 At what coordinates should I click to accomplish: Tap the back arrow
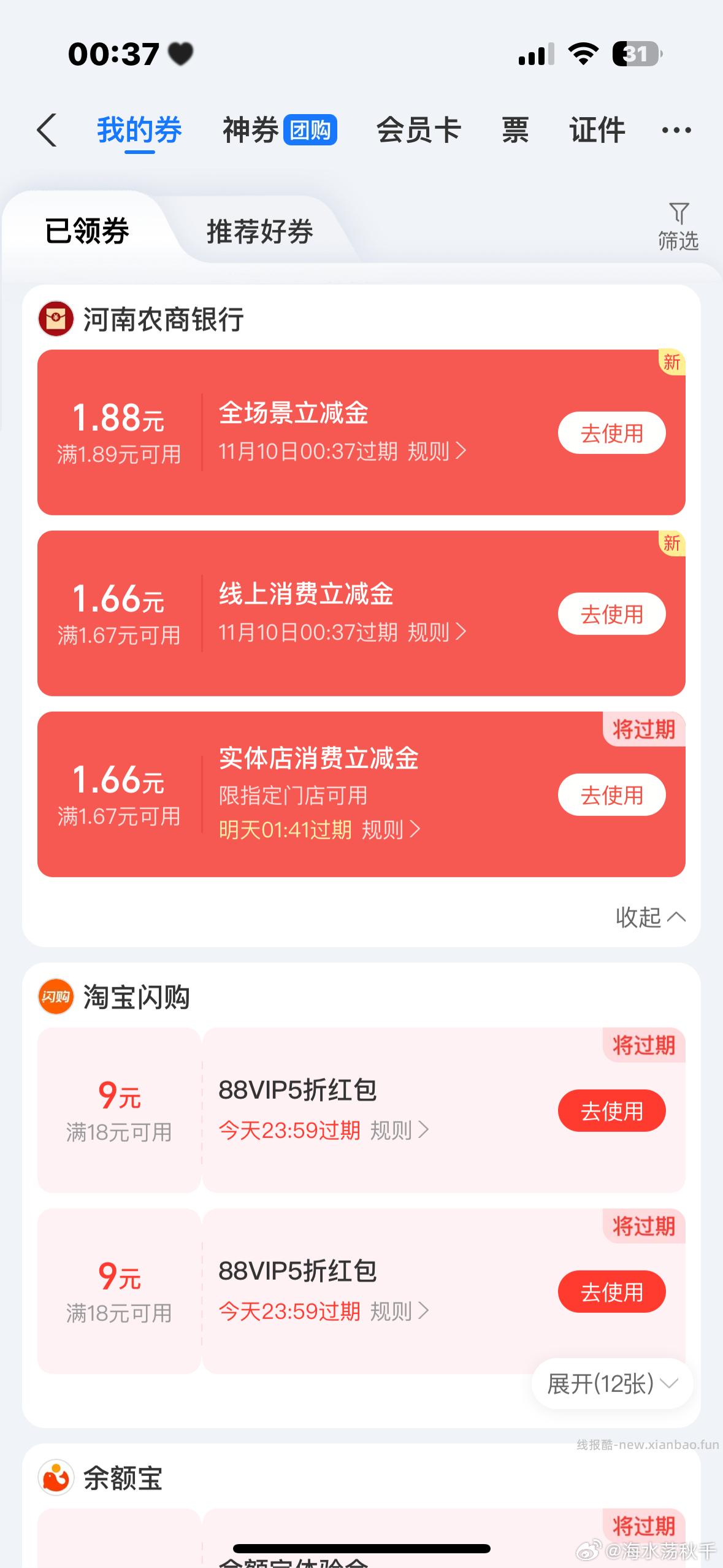(x=47, y=130)
